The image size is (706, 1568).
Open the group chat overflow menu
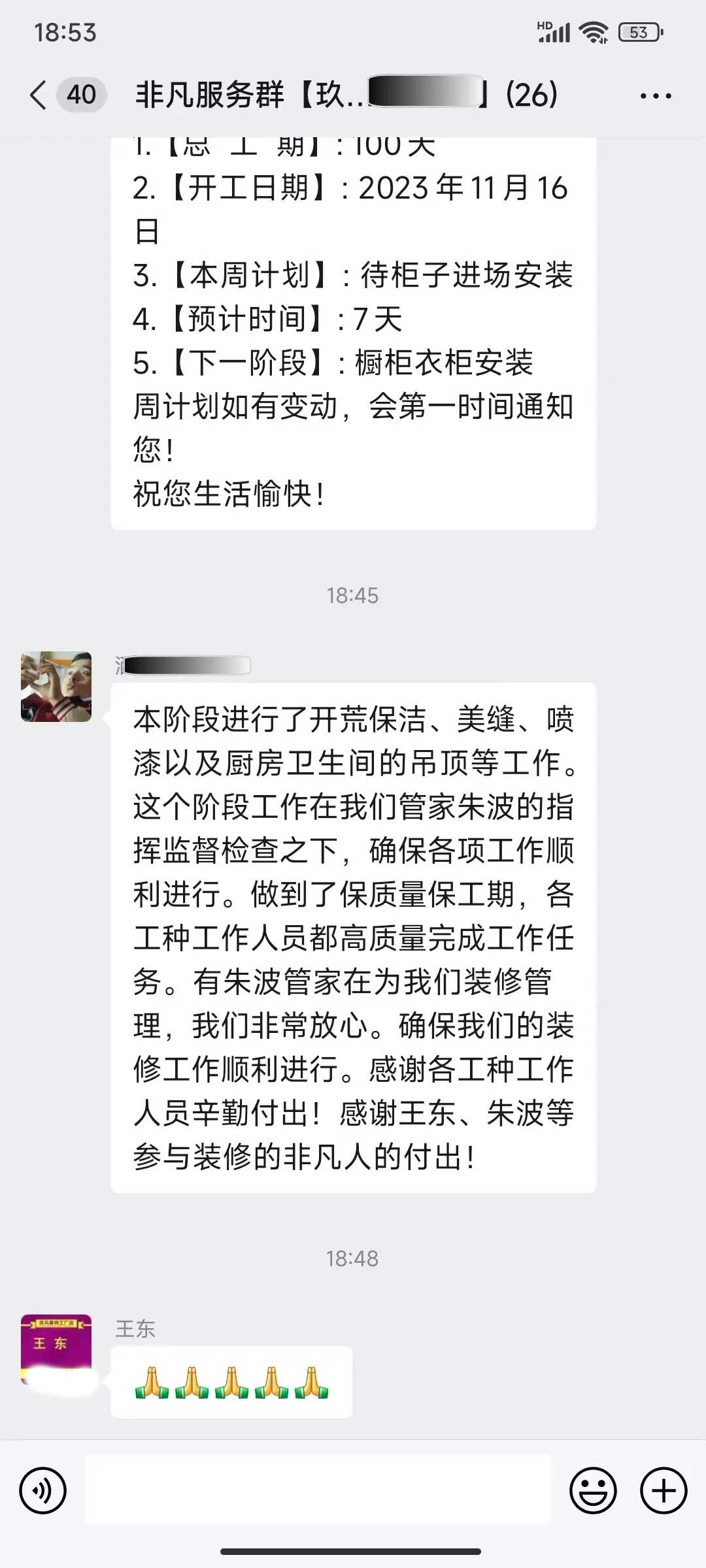tap(655, 96)
